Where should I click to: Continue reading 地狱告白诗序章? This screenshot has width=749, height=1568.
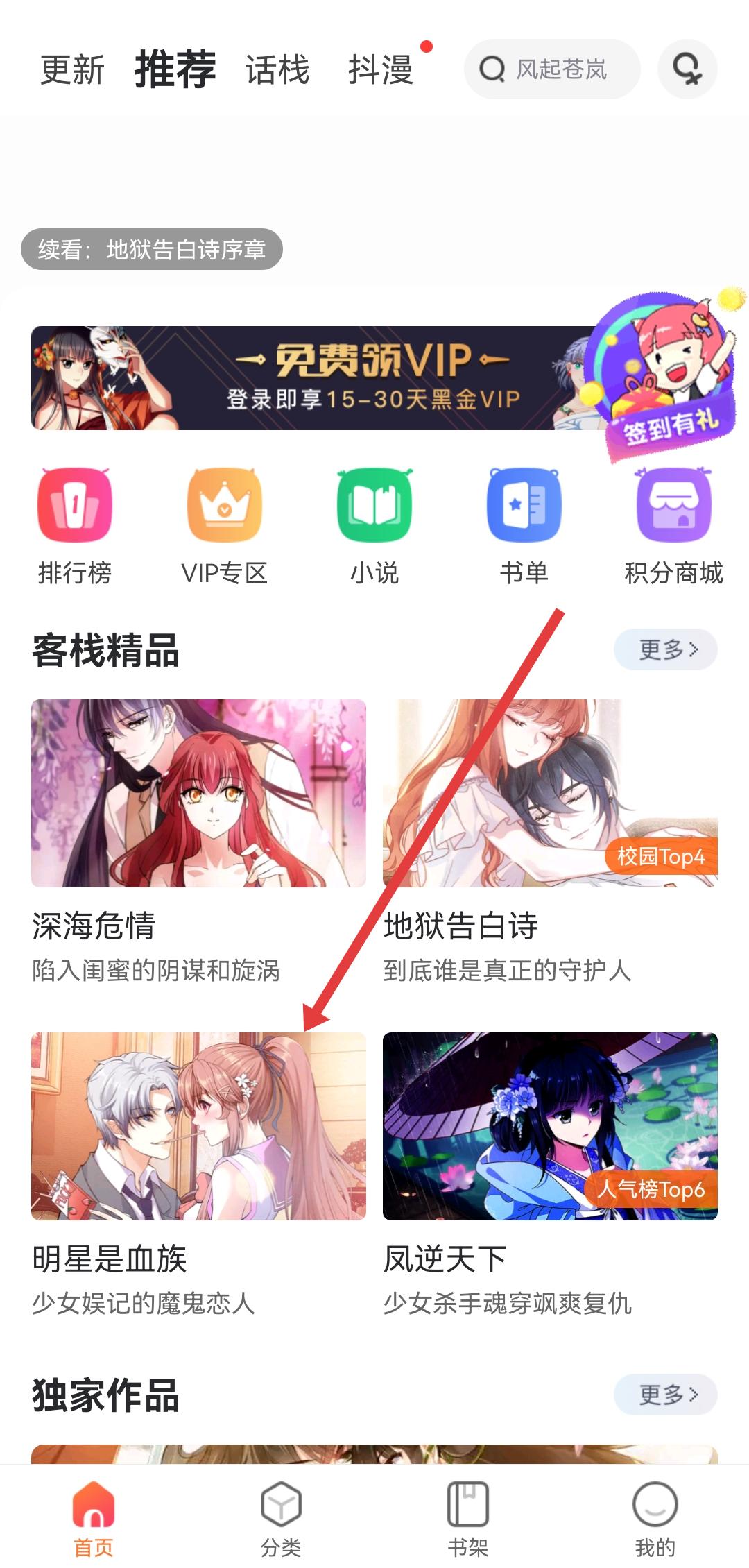[151, 249]
